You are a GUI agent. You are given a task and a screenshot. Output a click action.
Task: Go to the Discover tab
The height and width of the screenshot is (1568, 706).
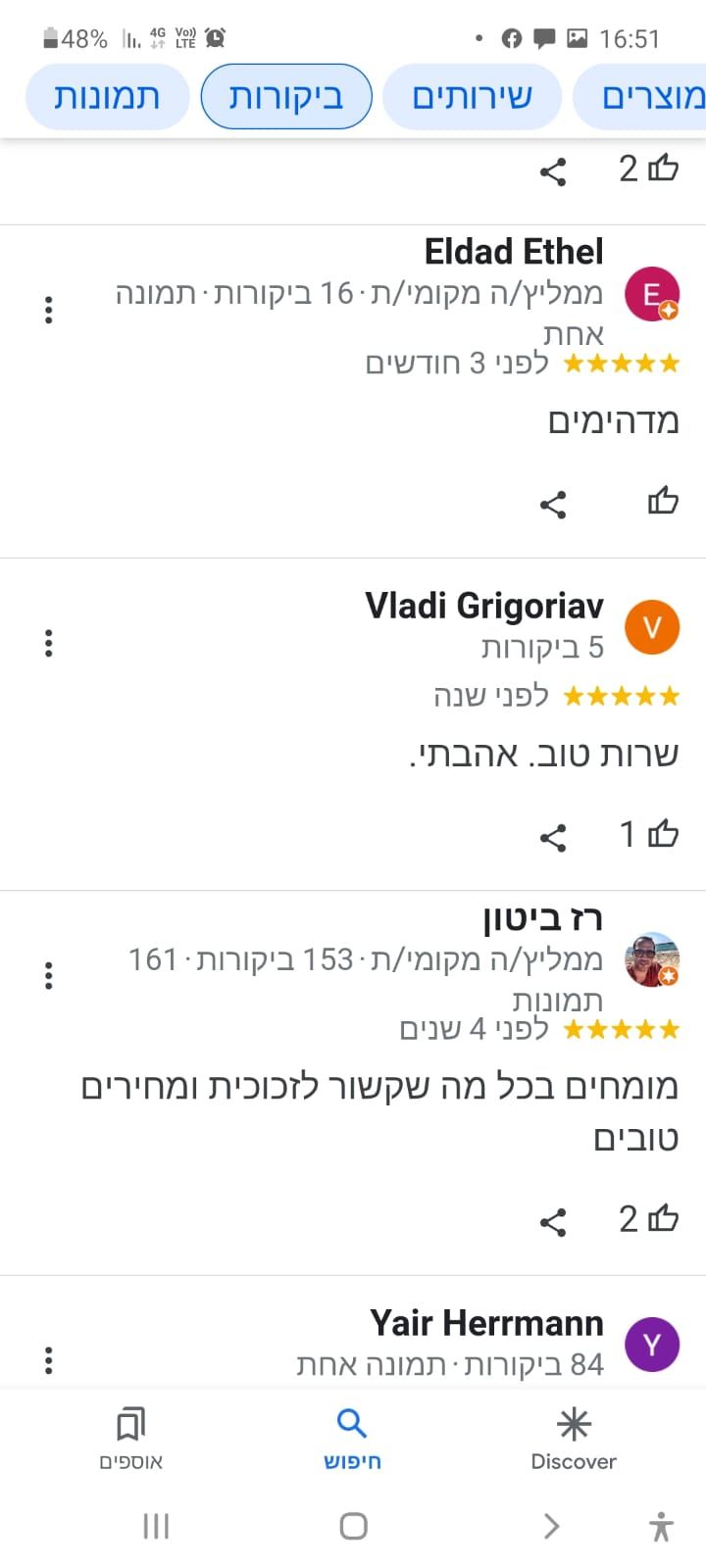pos(574,1439)
